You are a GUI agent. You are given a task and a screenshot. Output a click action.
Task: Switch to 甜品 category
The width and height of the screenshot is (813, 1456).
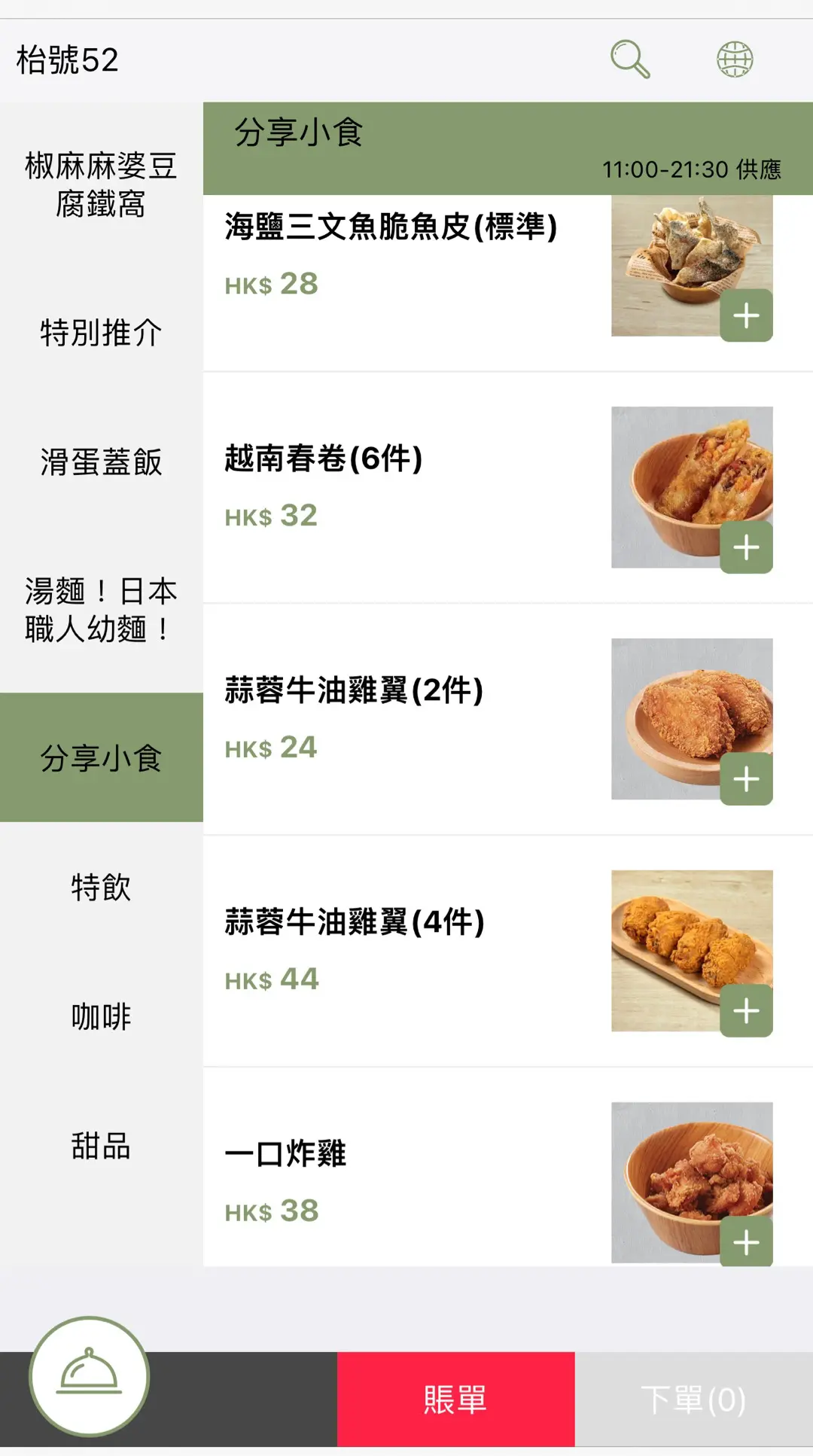101,1147
